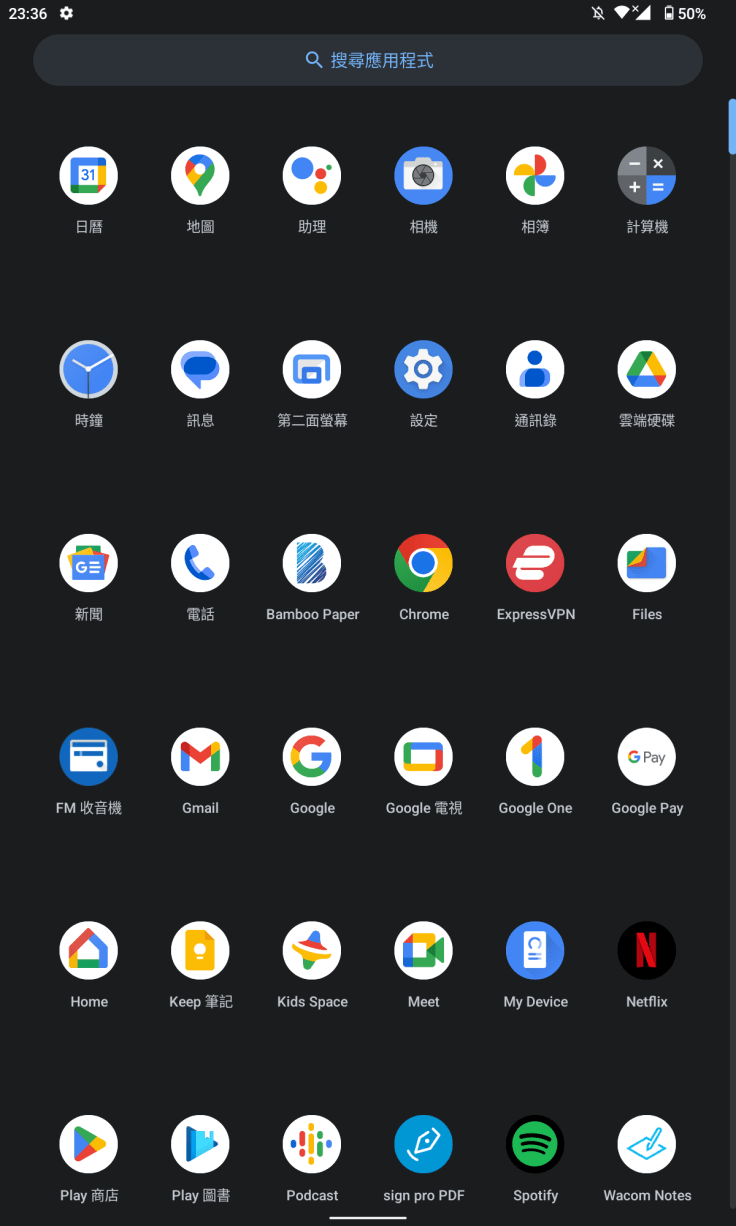Open the 時鐘 clock app

click(89, 370)
